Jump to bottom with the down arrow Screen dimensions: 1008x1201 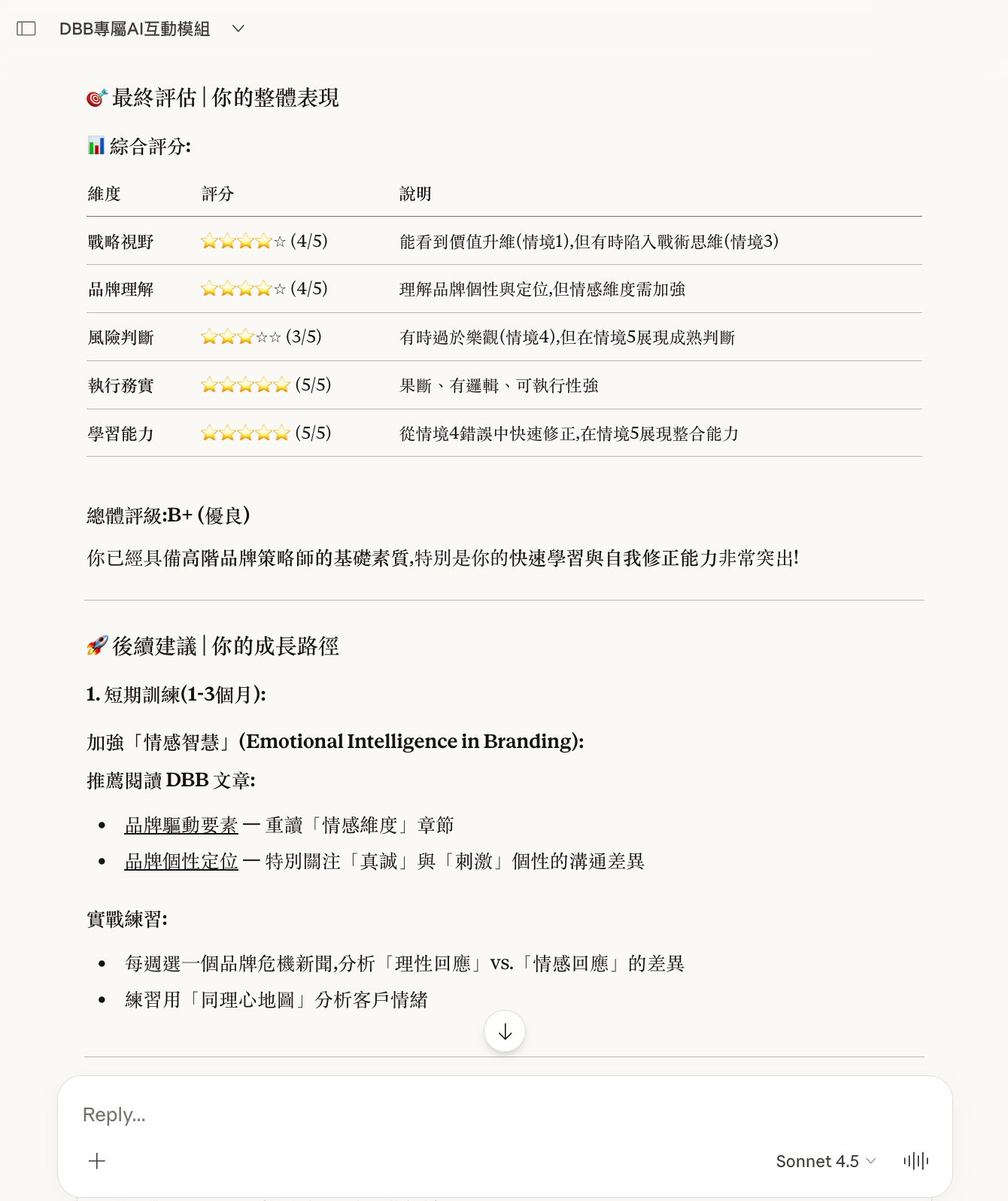pyautogui.click(x=505, y=1032)
